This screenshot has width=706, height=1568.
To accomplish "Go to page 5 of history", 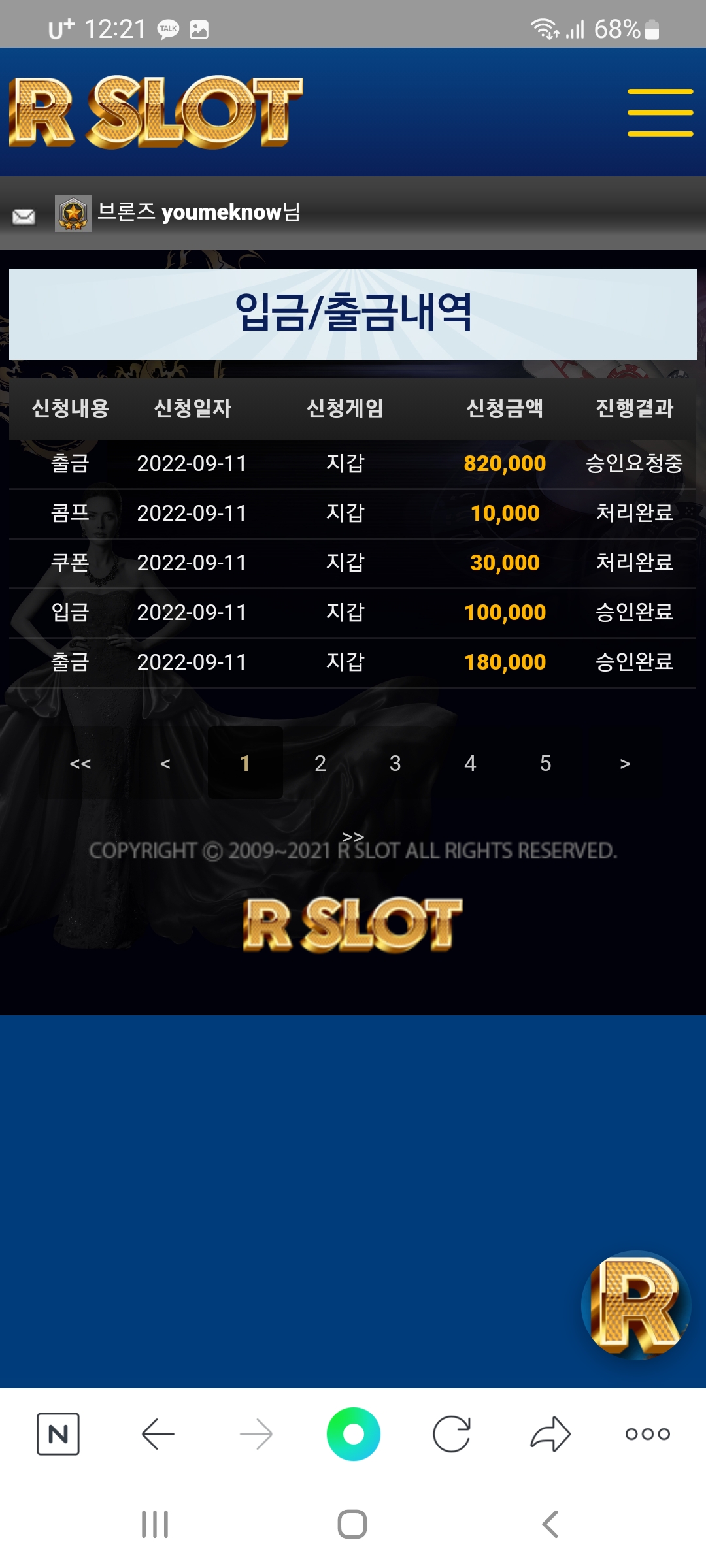I will (x=545, y=762).
